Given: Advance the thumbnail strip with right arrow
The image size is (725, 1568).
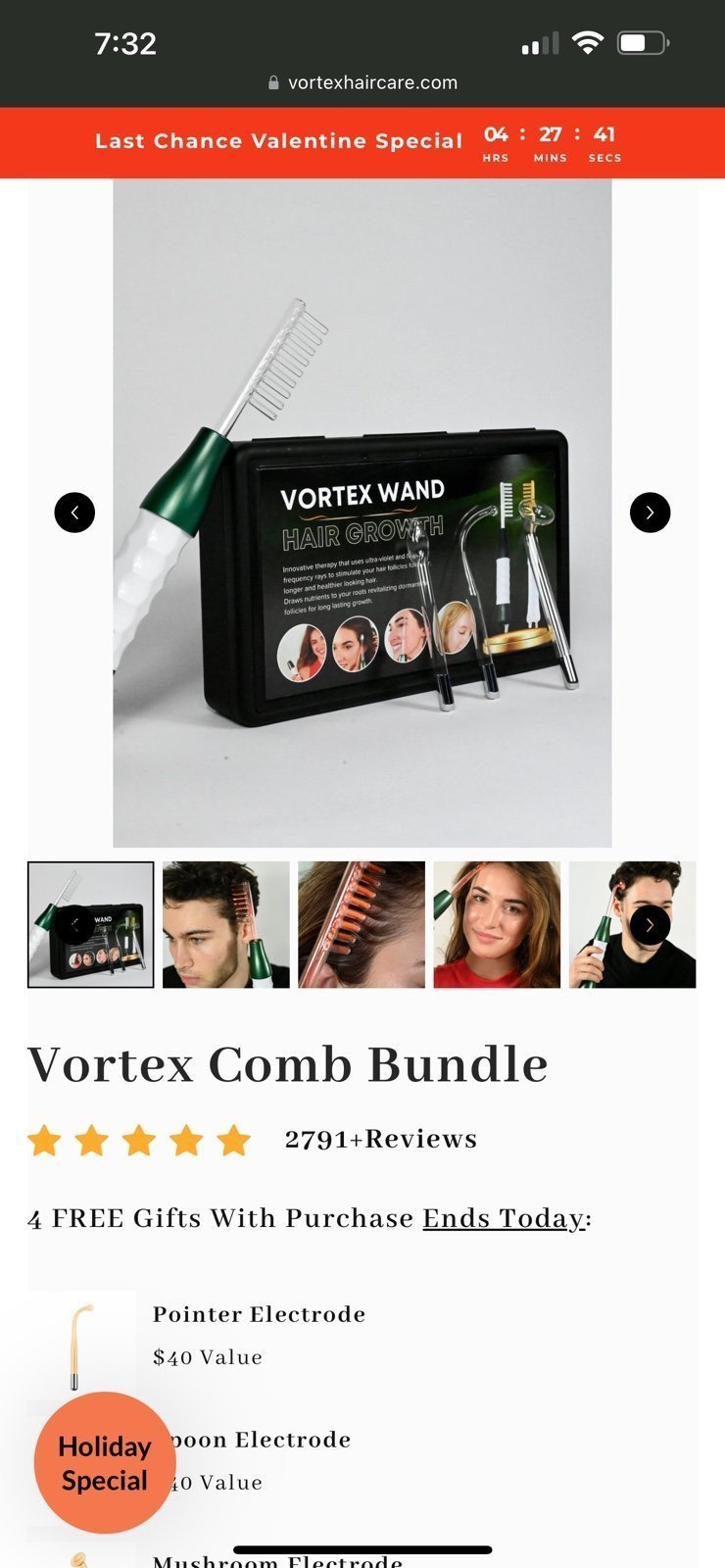Looking at the screenshot, I should [650, 924].
